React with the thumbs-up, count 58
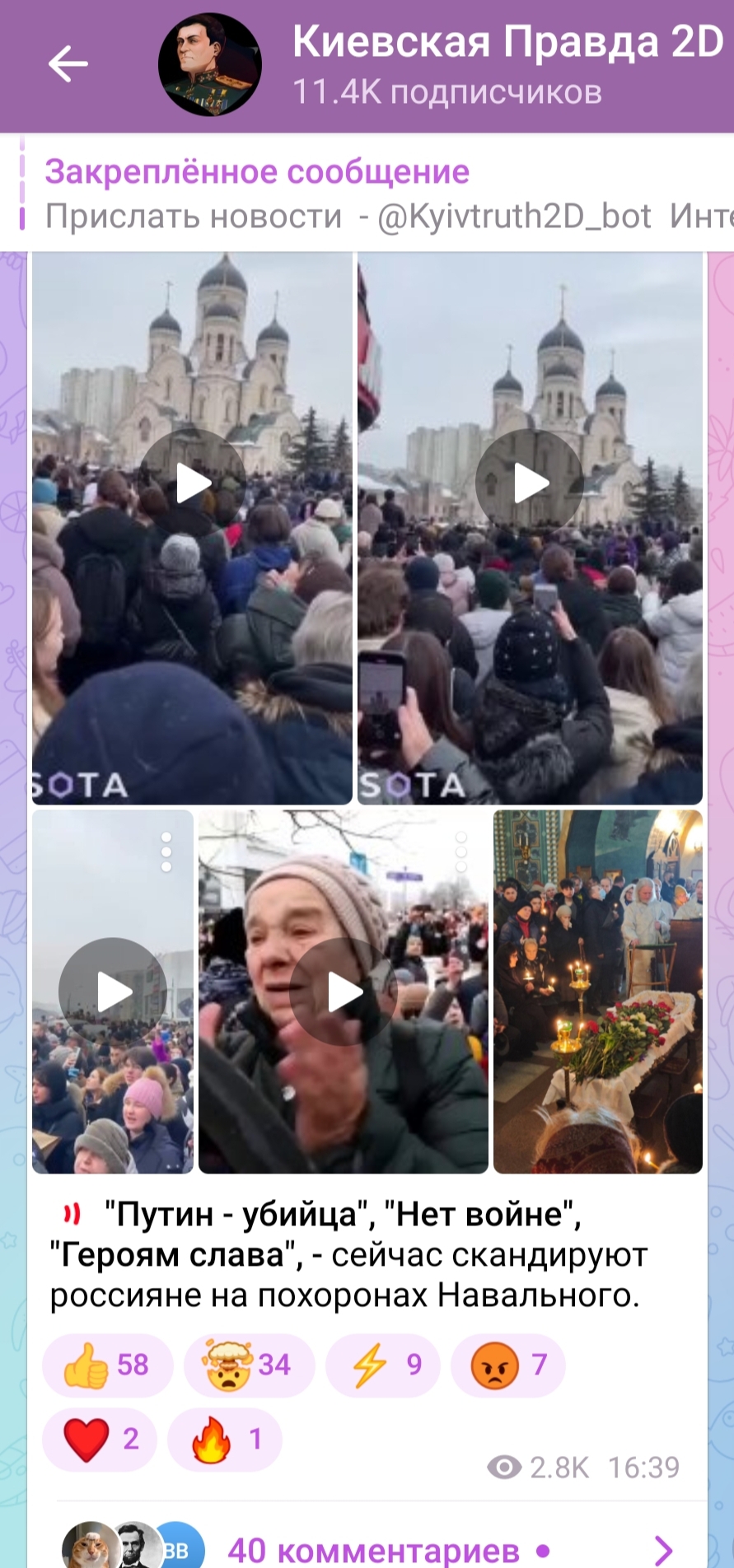Image resolution: width=734 pixels, height=1568 pixels. click(x=107, y=1365)
